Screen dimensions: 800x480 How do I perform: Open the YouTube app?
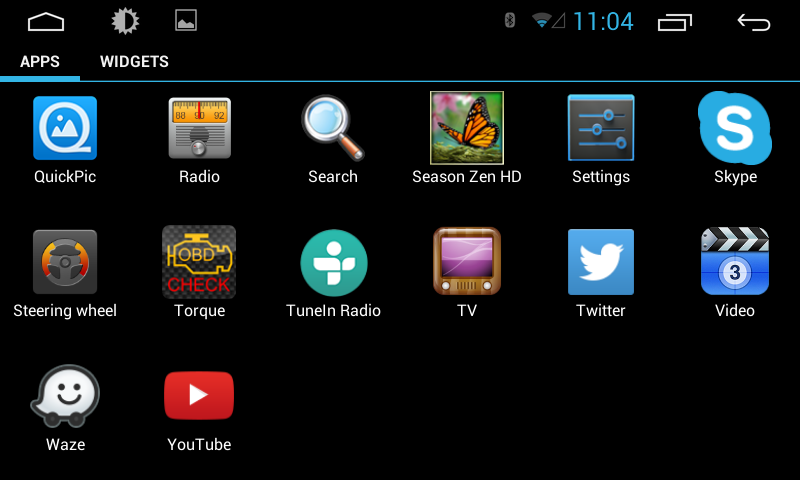(x=199, y=397)
